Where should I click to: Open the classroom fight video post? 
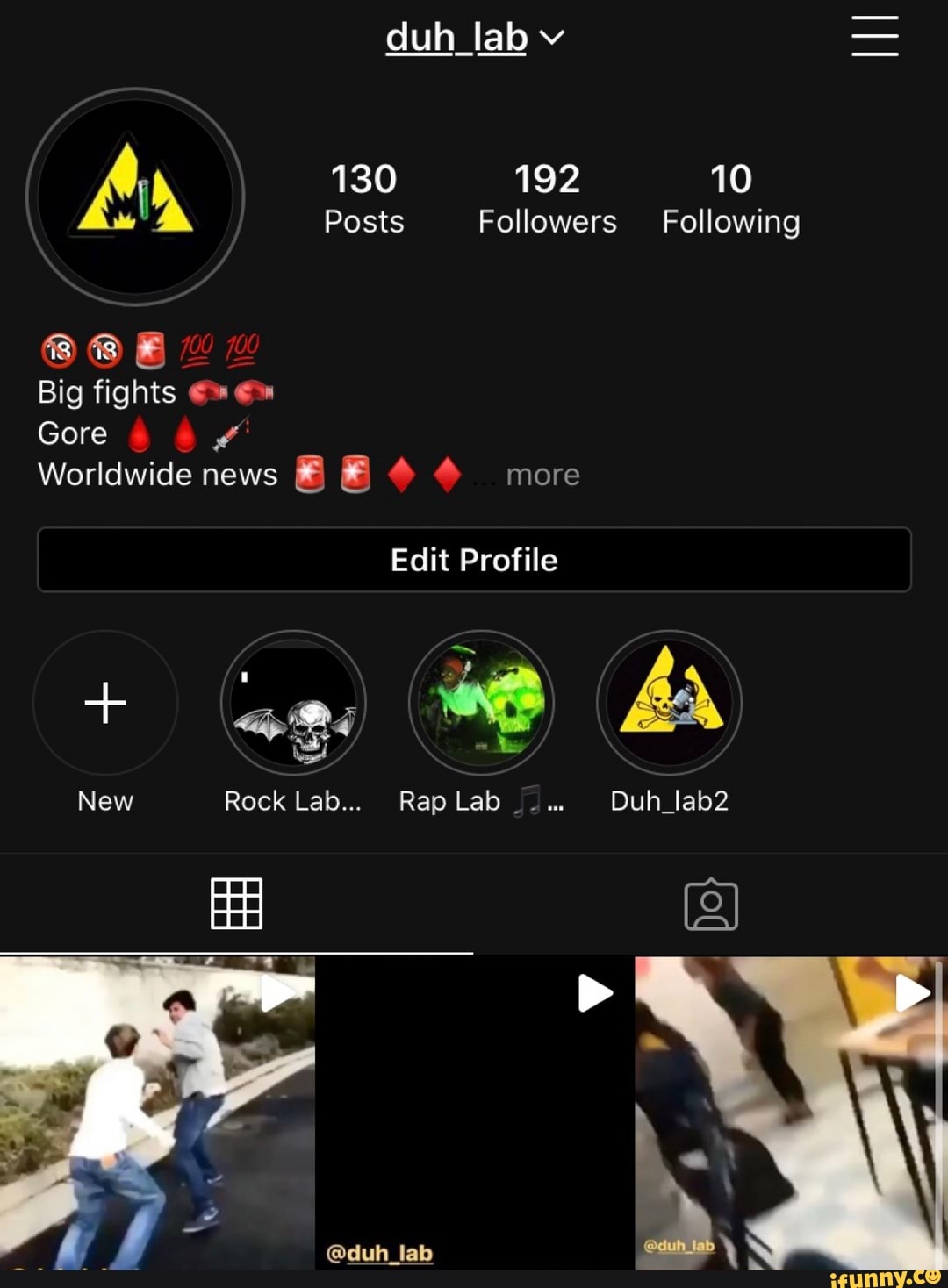pos(792,1113)
